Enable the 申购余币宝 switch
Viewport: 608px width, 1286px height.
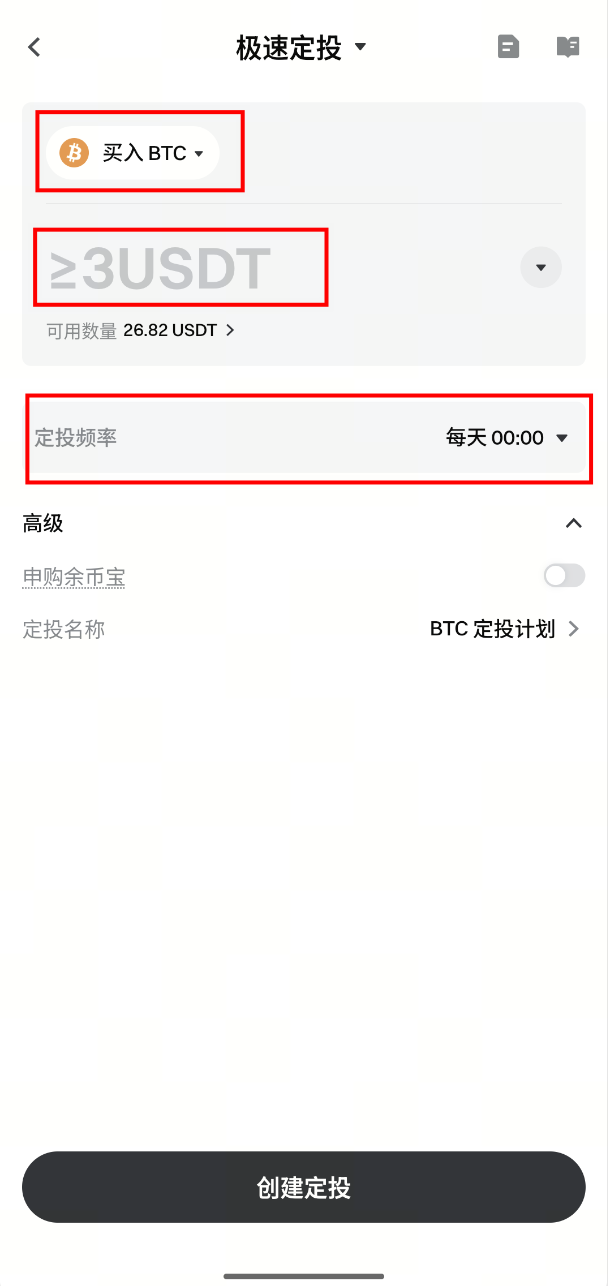point(564,576)
